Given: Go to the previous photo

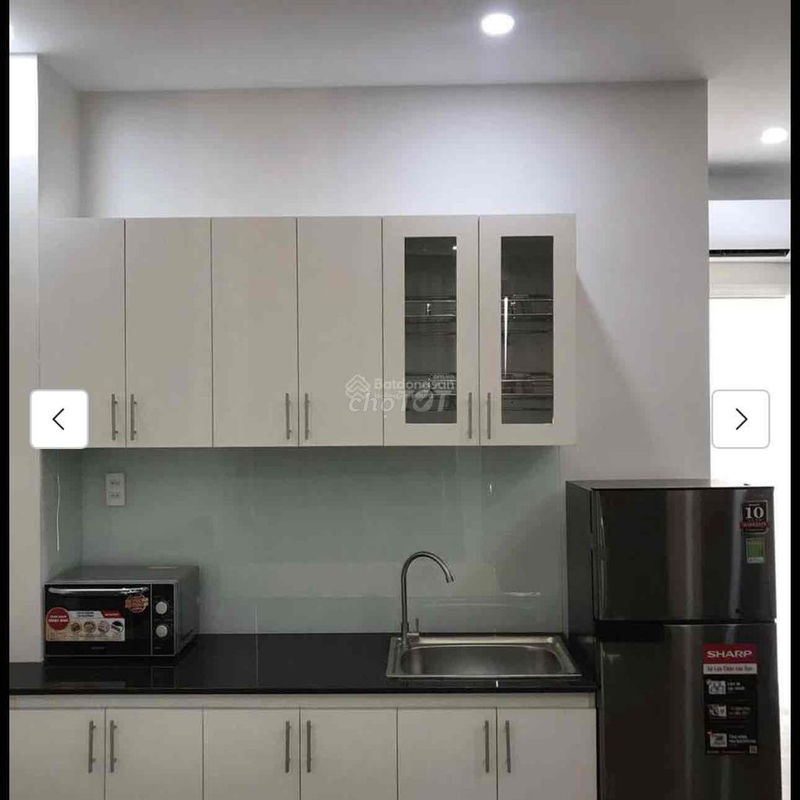Looking at the screenshot, I should tap(59, 419).
